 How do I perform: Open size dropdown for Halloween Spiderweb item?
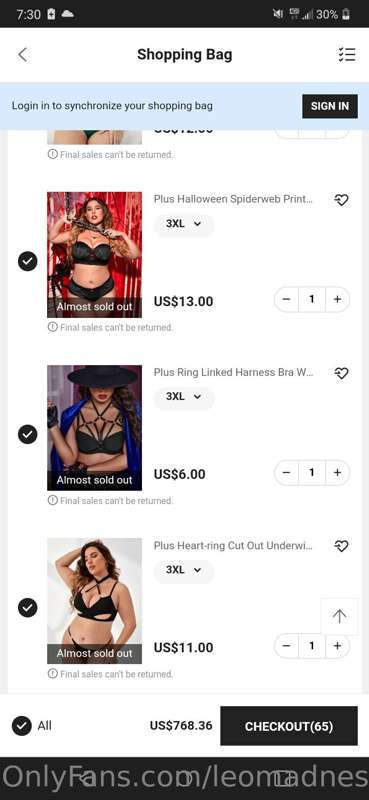click(x=184, y=223)
